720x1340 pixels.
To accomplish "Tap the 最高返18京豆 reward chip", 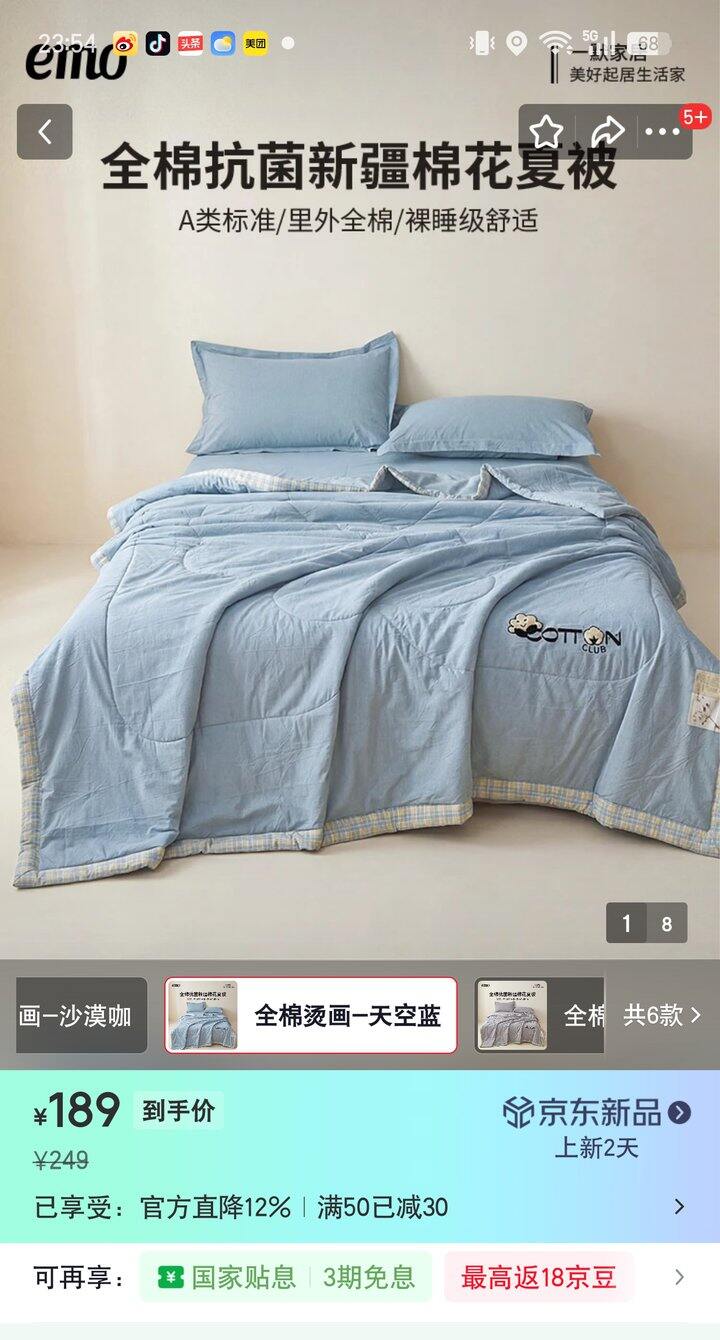I will click(x=539, y=1277).
